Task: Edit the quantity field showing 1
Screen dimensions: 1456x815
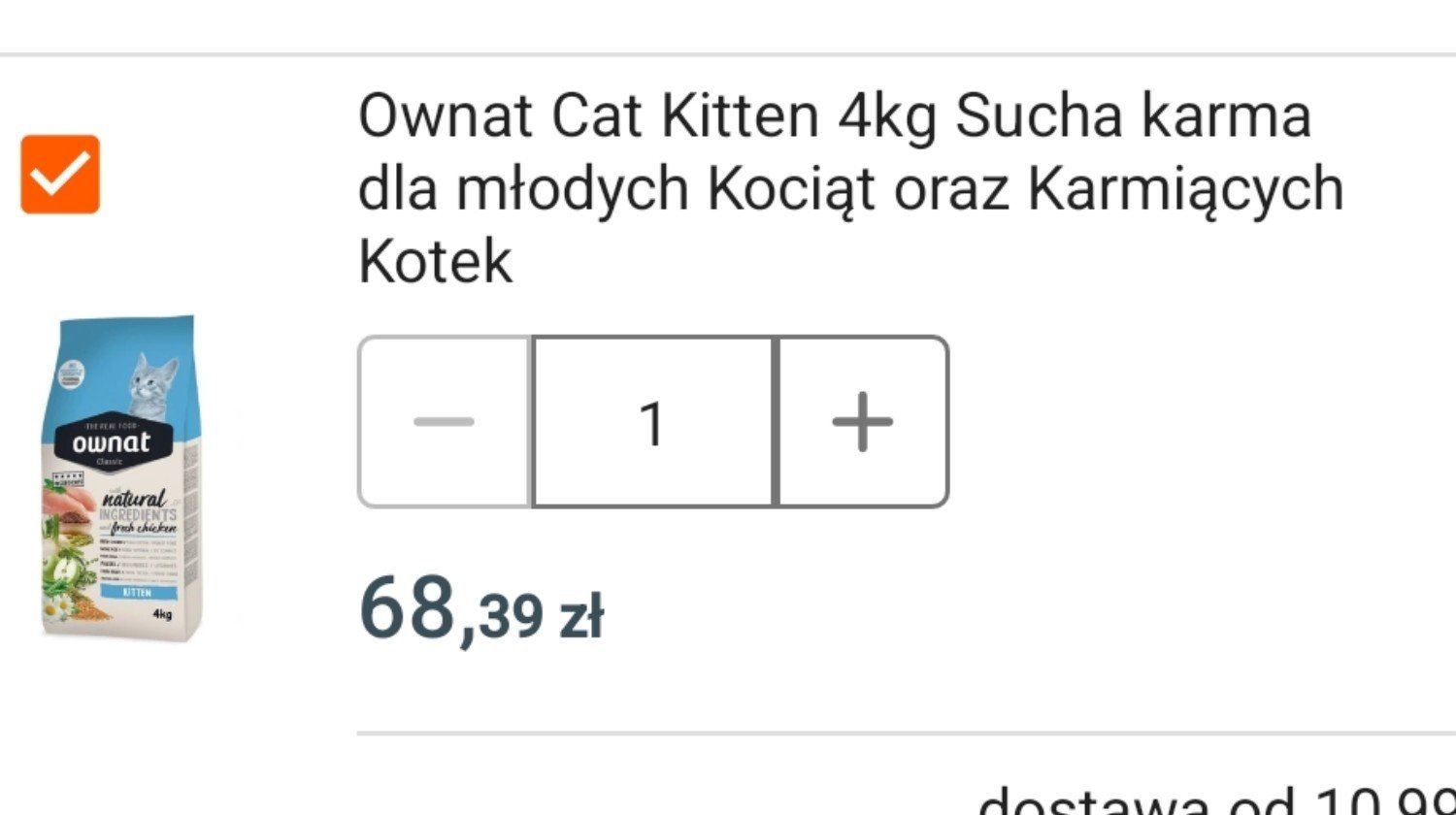Action: point(652,421)
